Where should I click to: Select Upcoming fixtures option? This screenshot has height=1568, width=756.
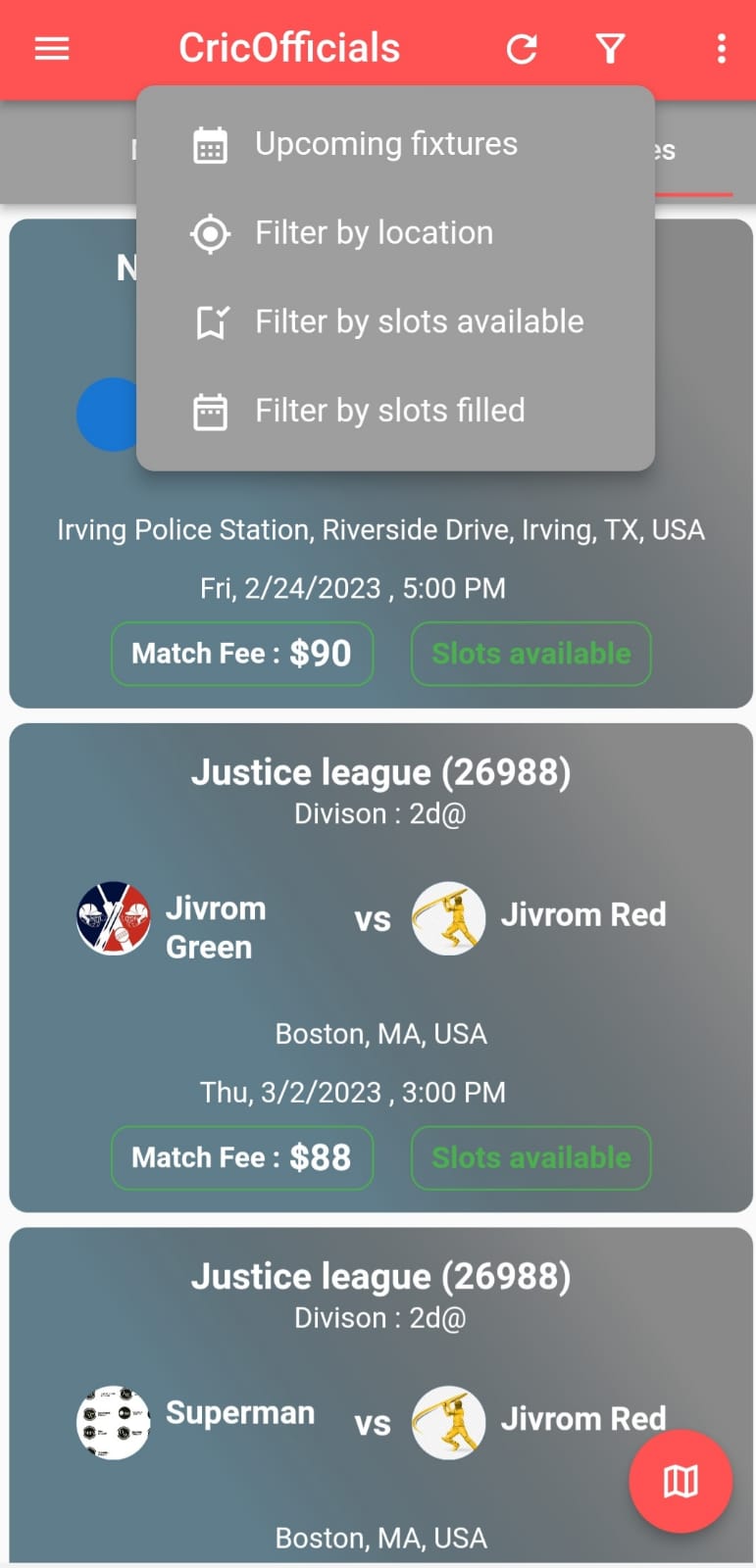[x=385, y=144]
